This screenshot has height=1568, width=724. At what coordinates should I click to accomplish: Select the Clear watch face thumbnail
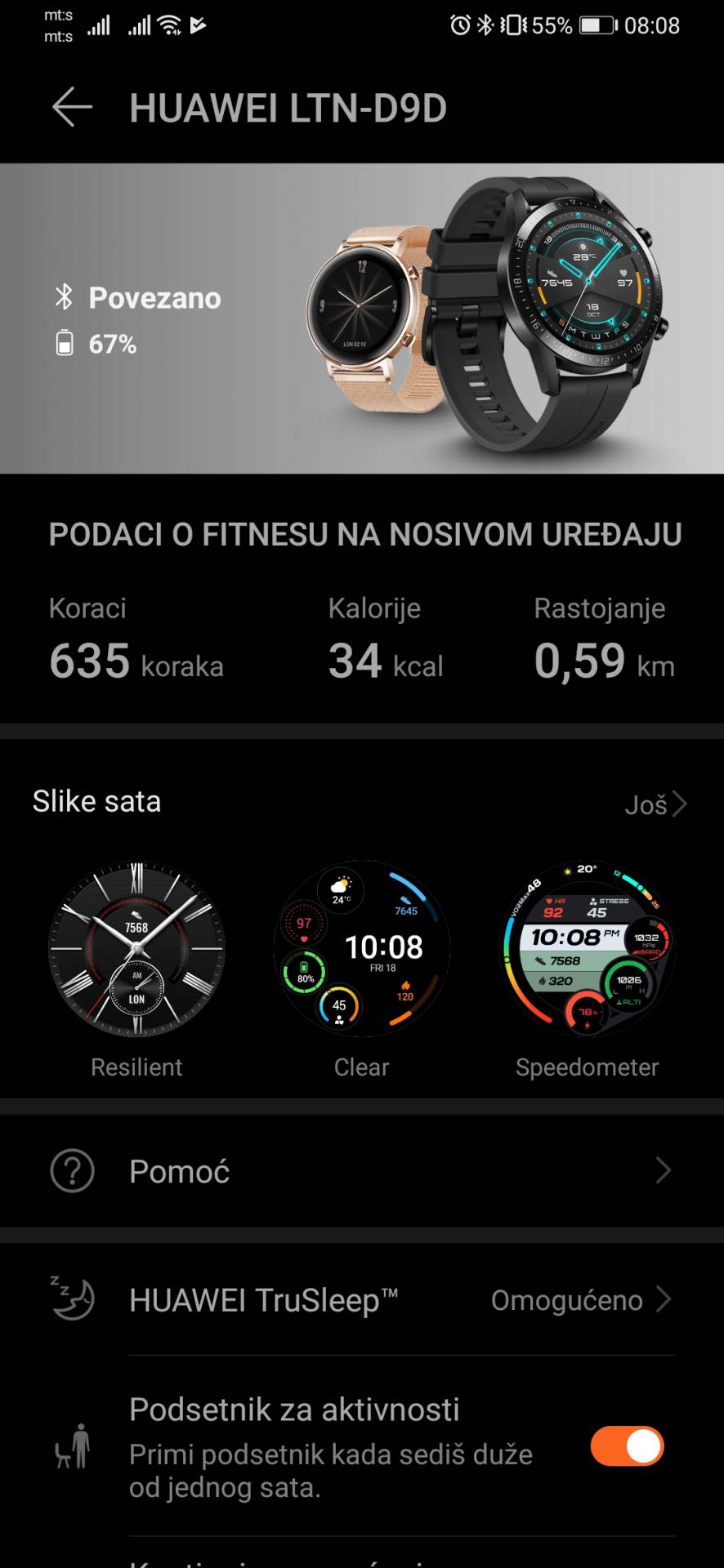coord(361,946)
